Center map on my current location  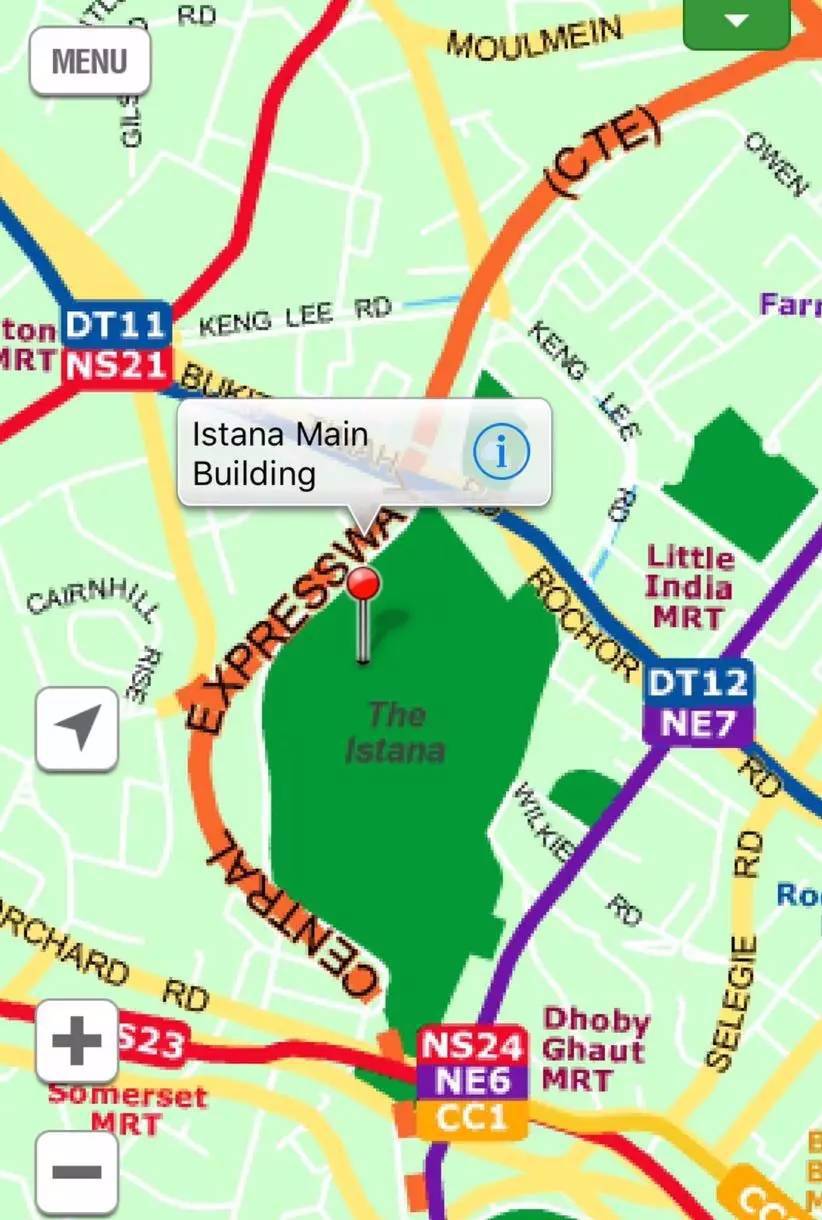pyautogui.click(x=77, y=728)
